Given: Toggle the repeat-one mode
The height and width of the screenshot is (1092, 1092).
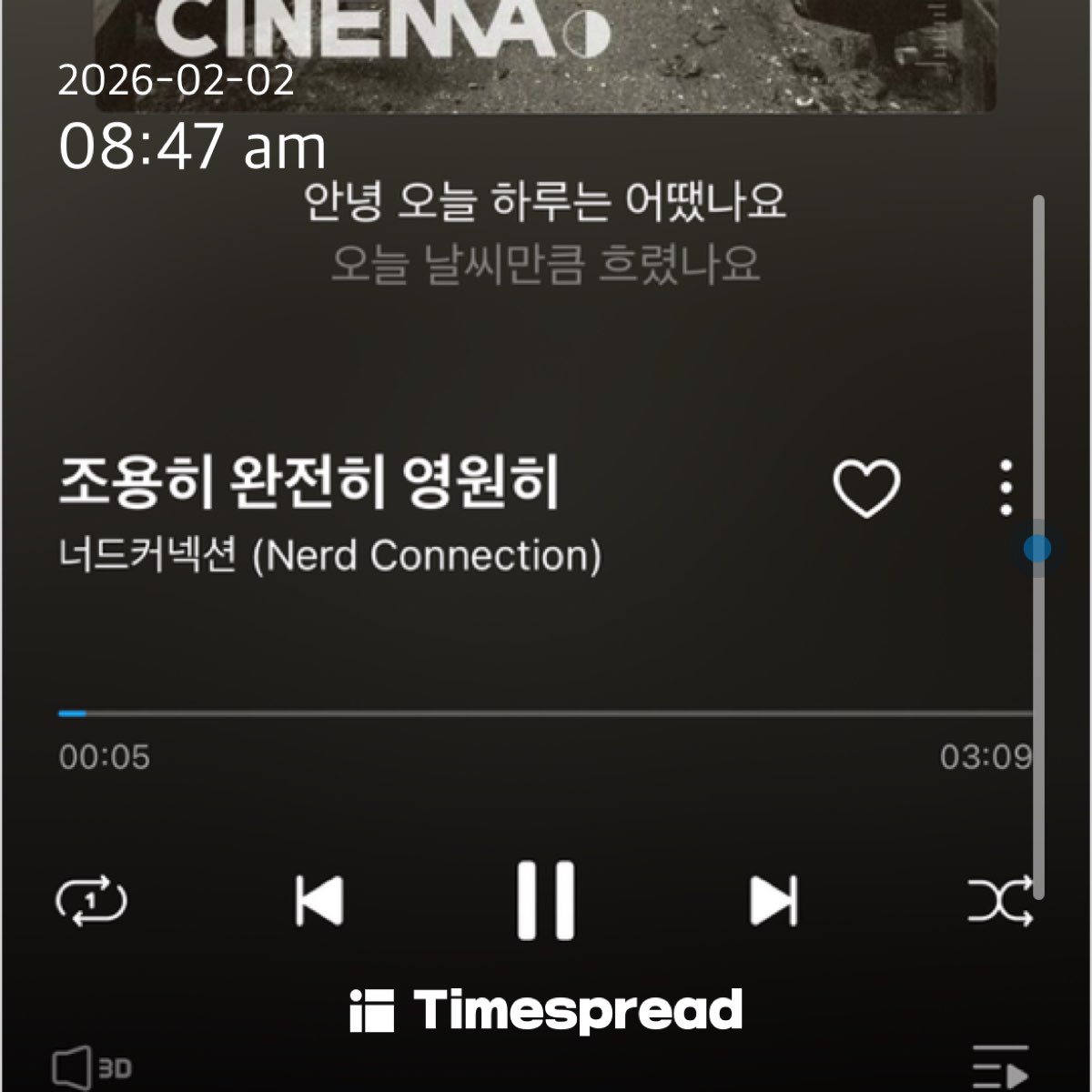Looking at the screenshot, I should click(x=91, y=901).
